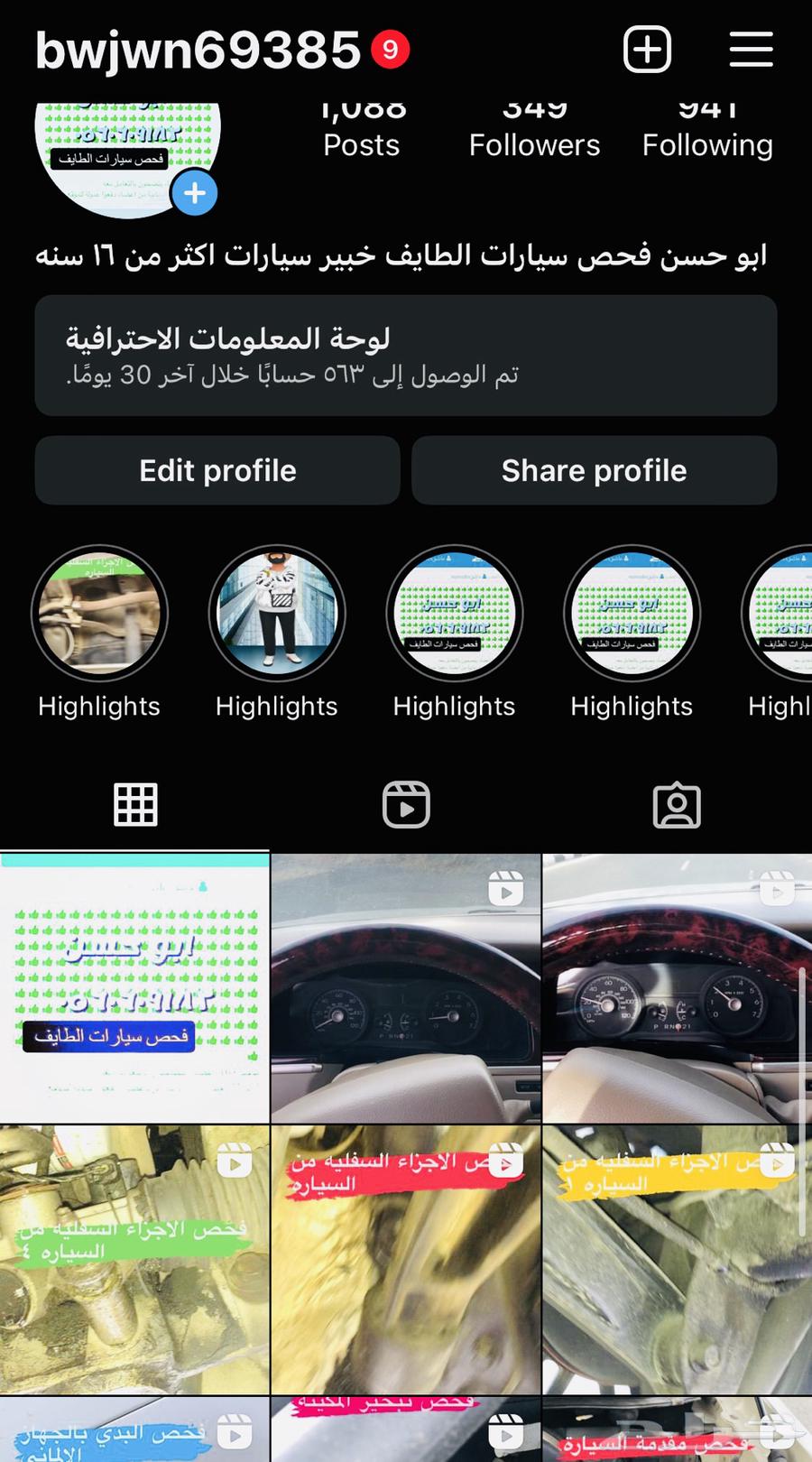Open the hamburger menu icon

pos(751,50)
